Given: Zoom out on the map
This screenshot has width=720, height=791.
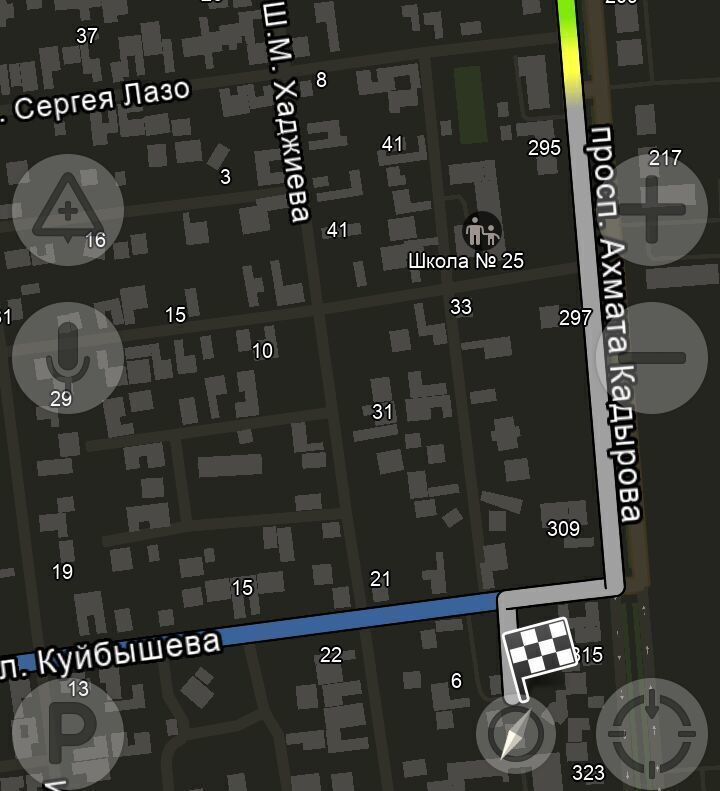Looking at the screenshot, I should 652,357.
